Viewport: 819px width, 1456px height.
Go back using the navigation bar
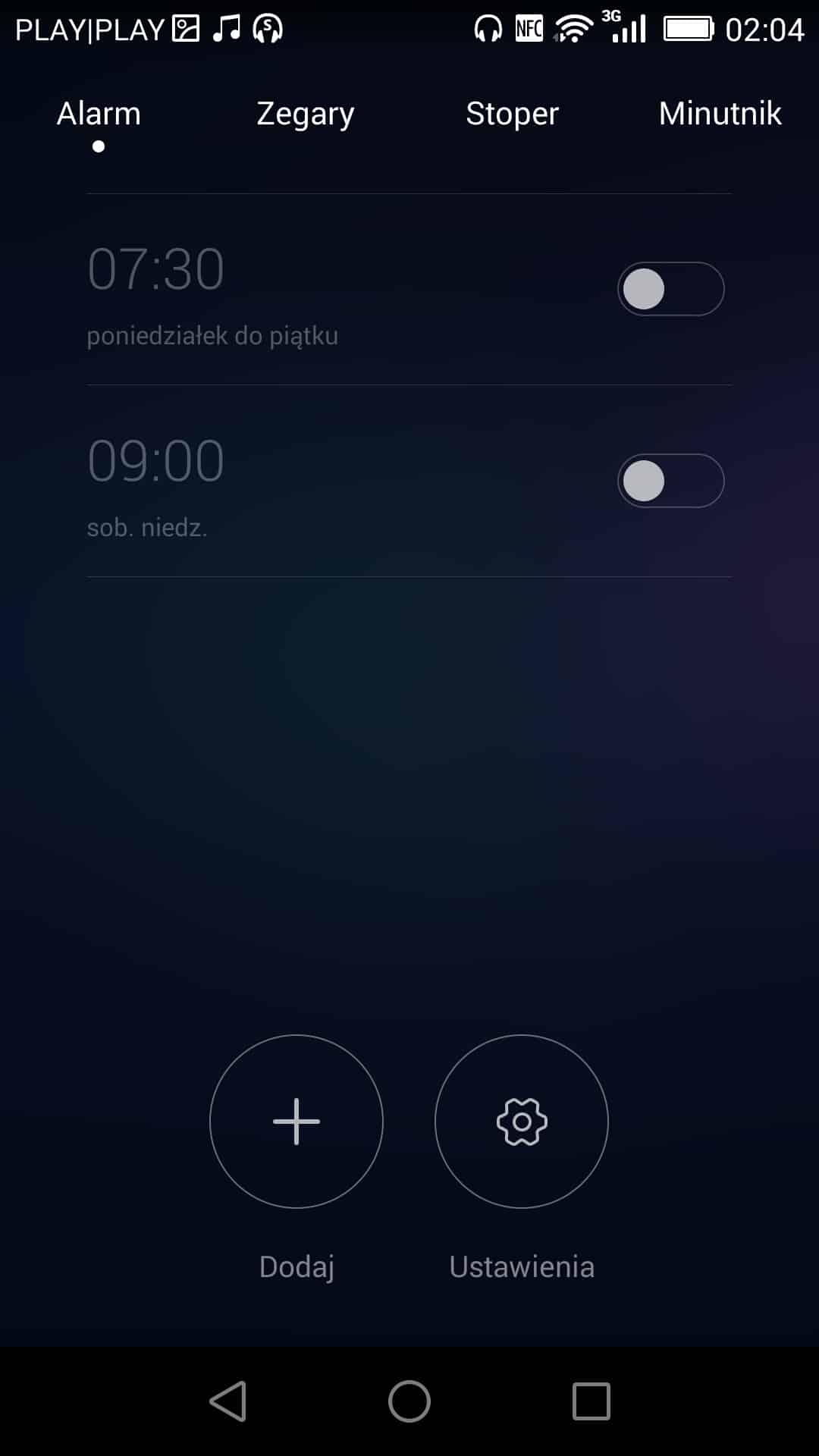tap(227, 1401)
